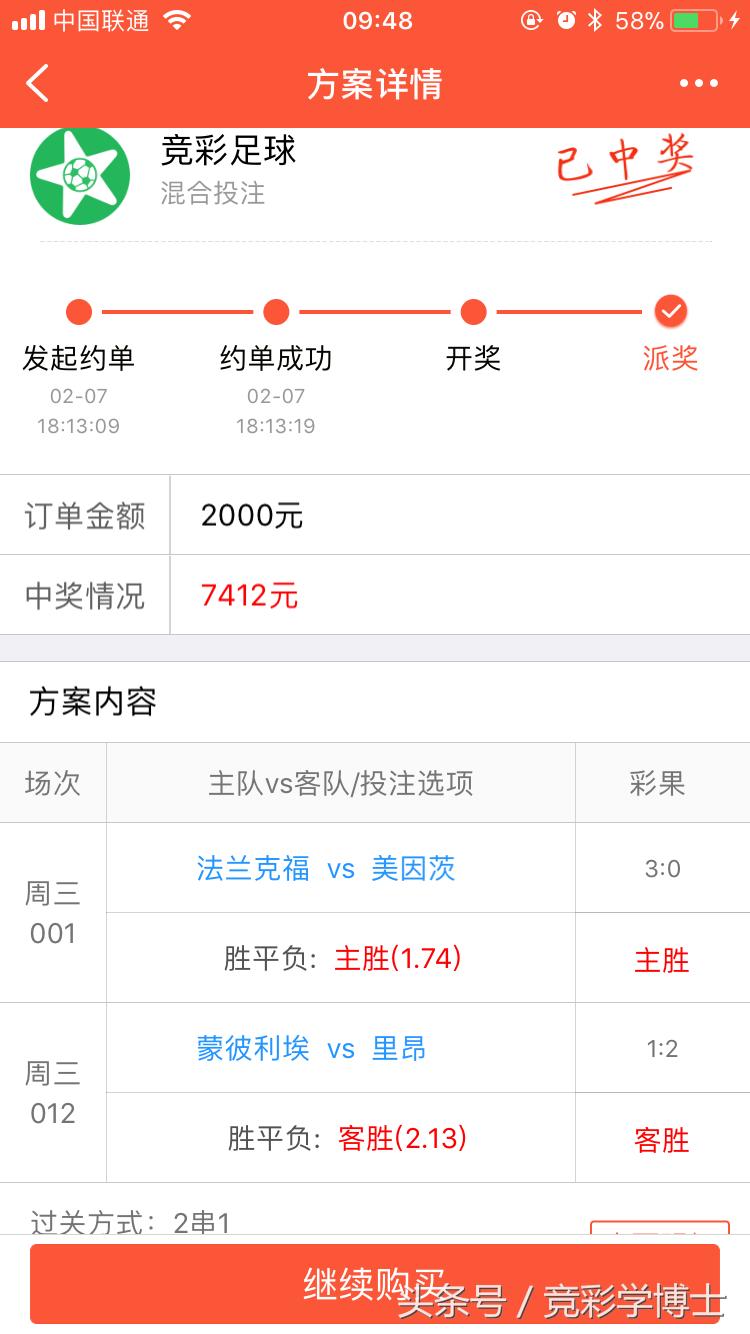Click the green 竞彩足球 football logo
This screenshot has height=1334, width=750.
click(80, 176)
